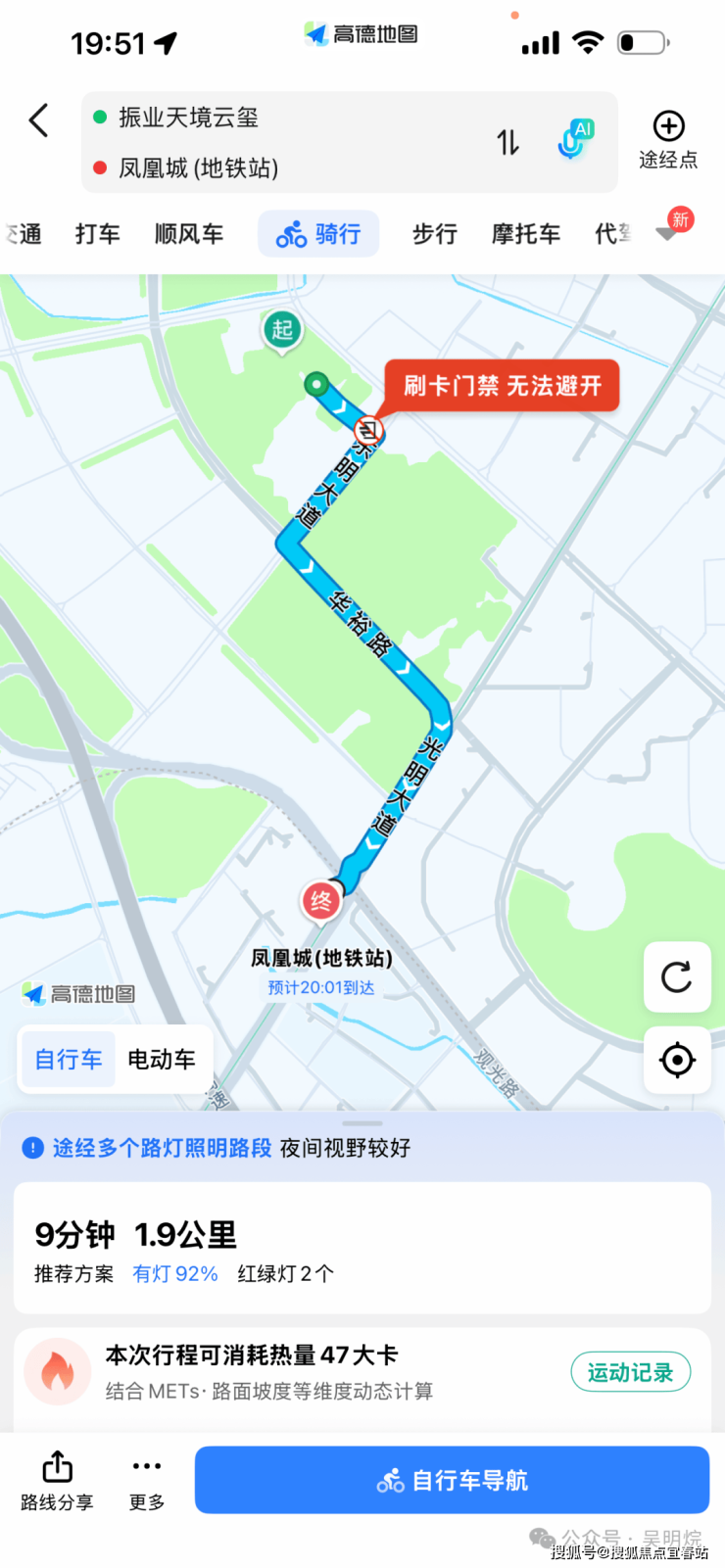Expand more travel modes dropdown
The height and width of the screenshot is (1568, 725).
point(670,232)
